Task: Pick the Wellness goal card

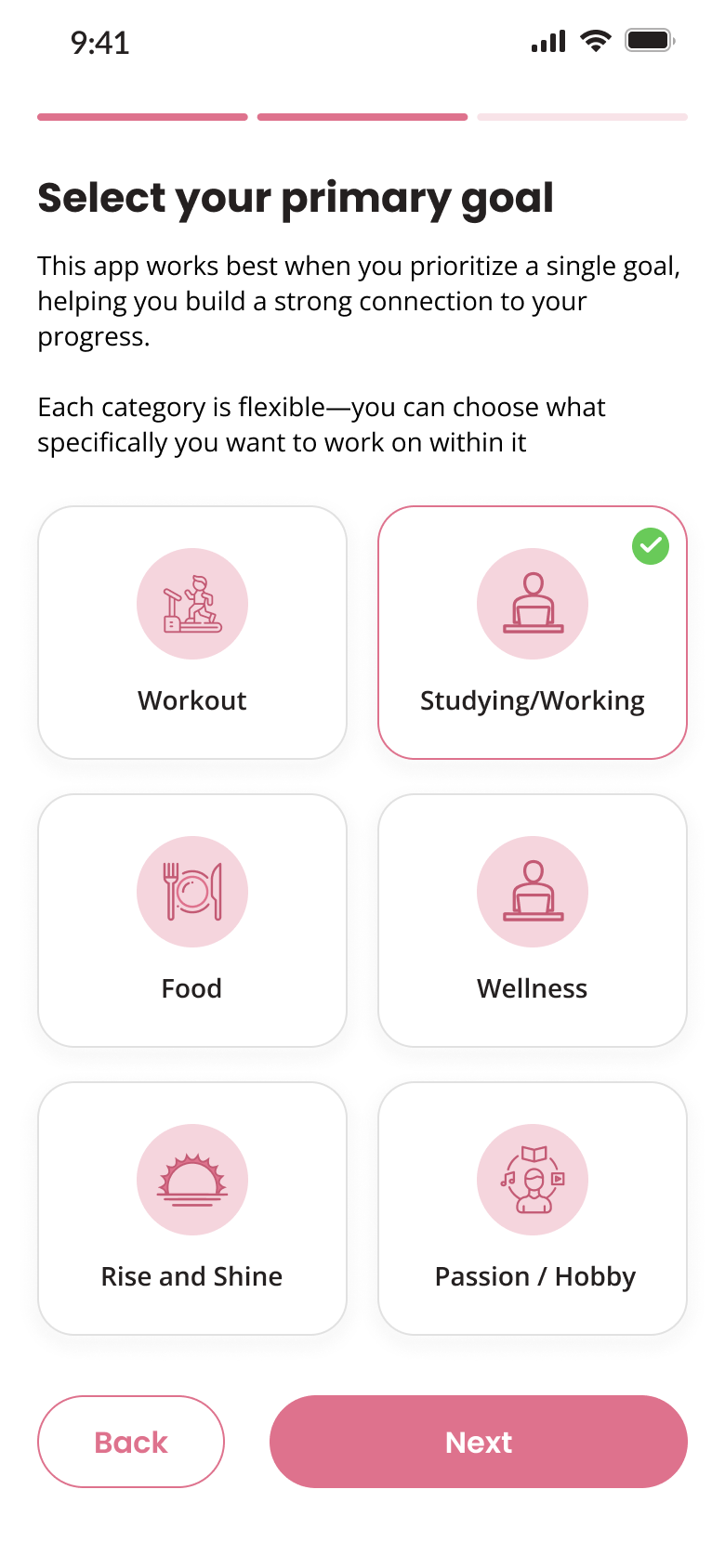Action: pos(532,921)
